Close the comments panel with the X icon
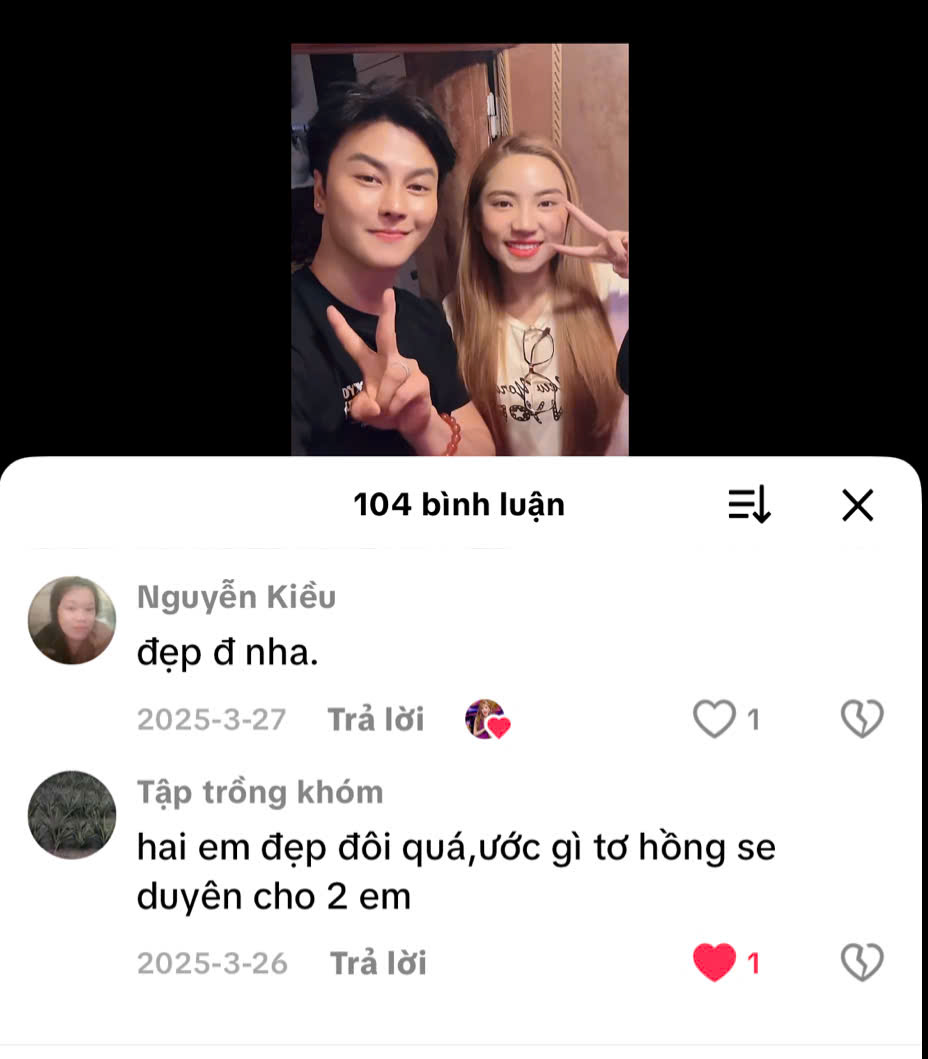The image size is (928, 1059). coord(857,505)
